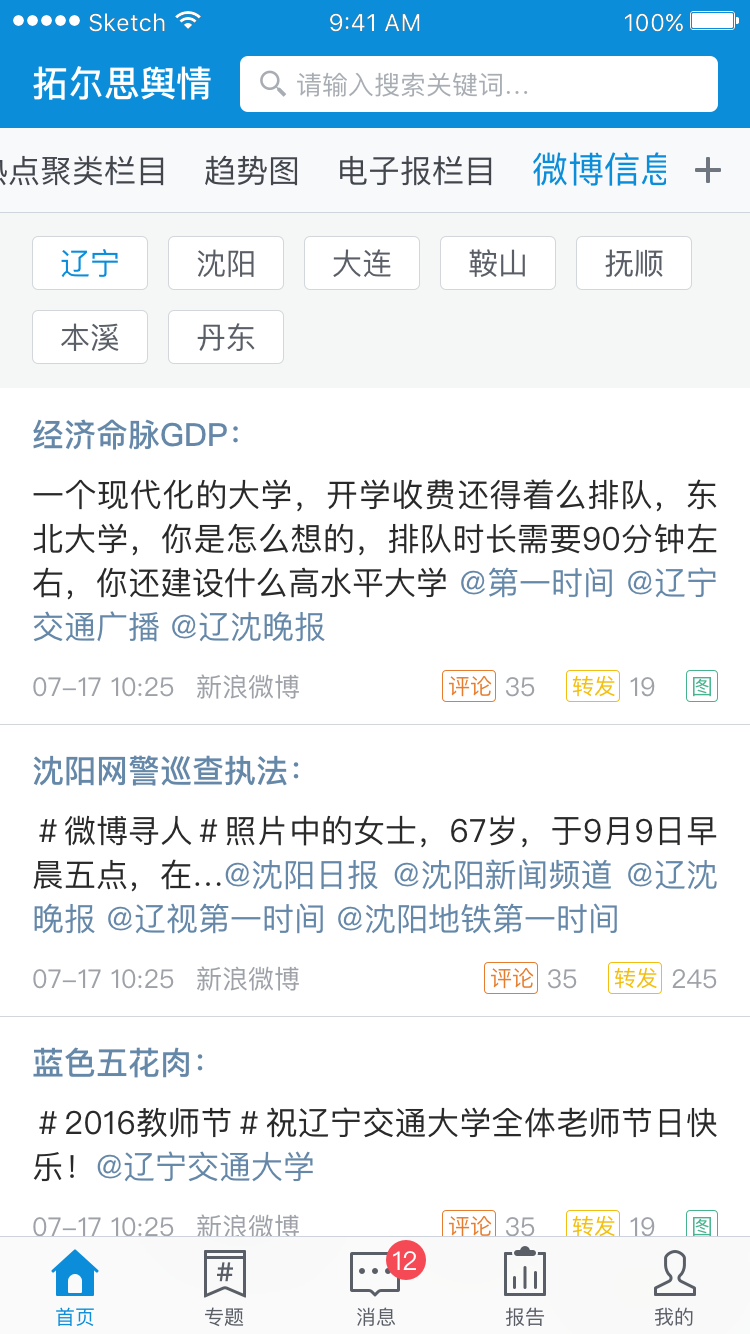
Task: Select the 本溪 chip
Action: [90, 337]
